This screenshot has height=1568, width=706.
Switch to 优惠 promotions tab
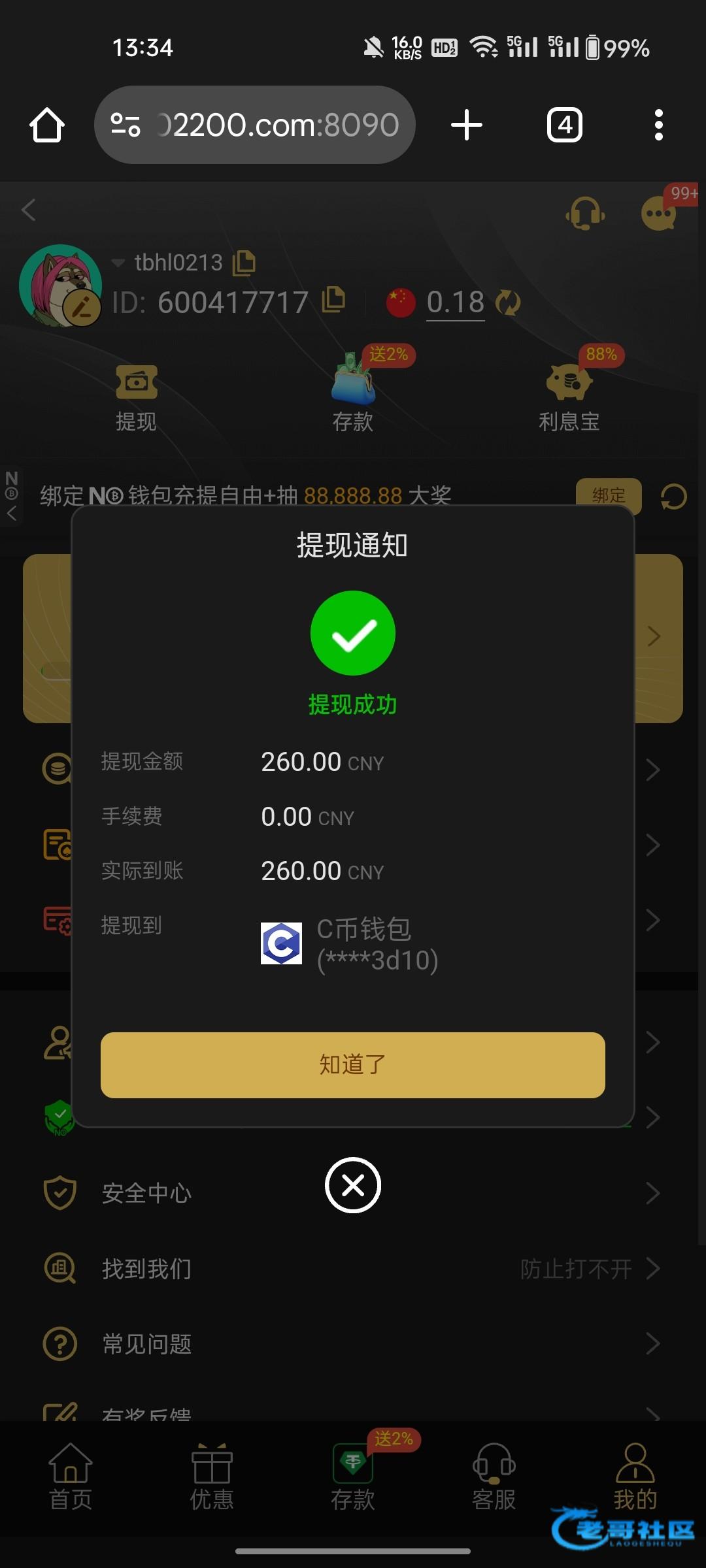pyautogui.click(x=212, y=1478)
